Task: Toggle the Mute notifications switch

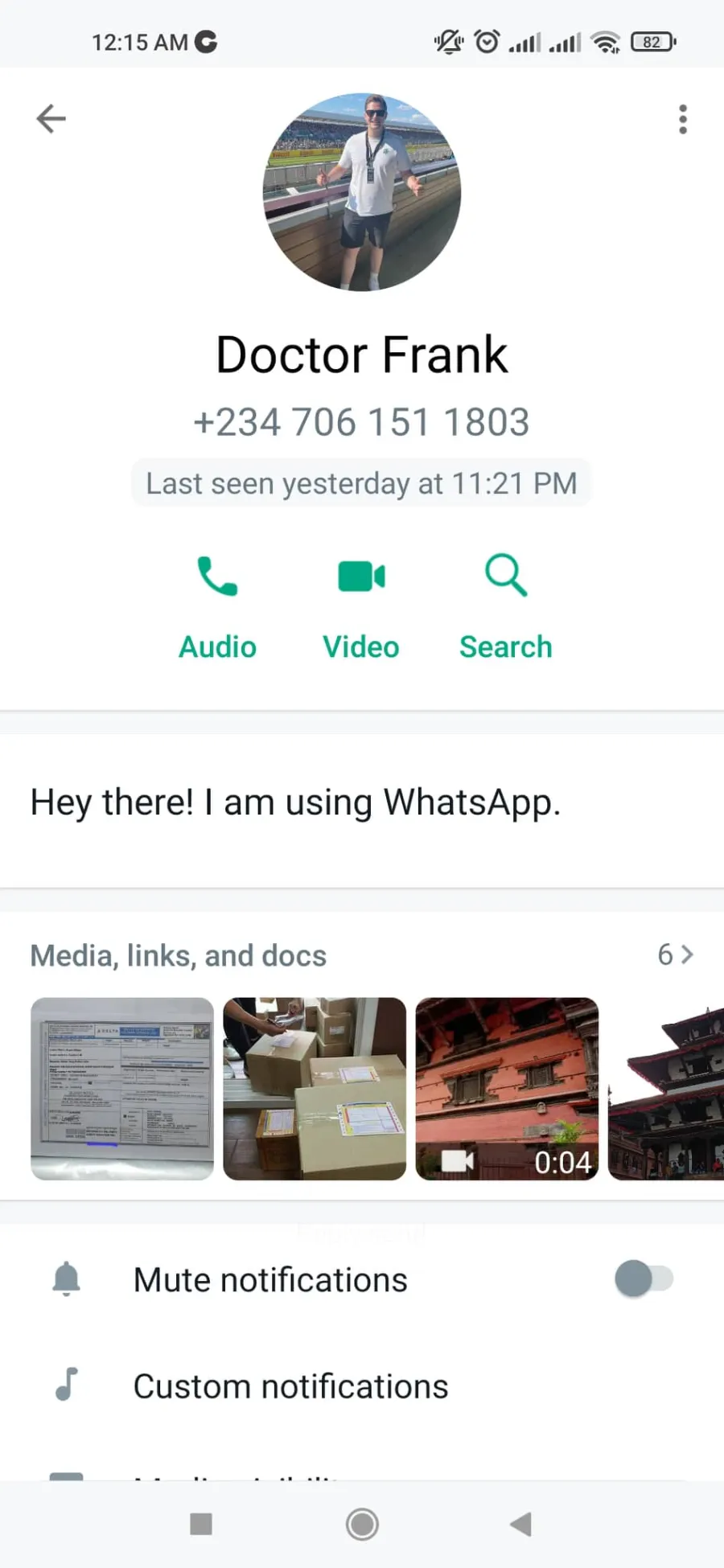Action: pyautogui.click(x=644, y=1279)
